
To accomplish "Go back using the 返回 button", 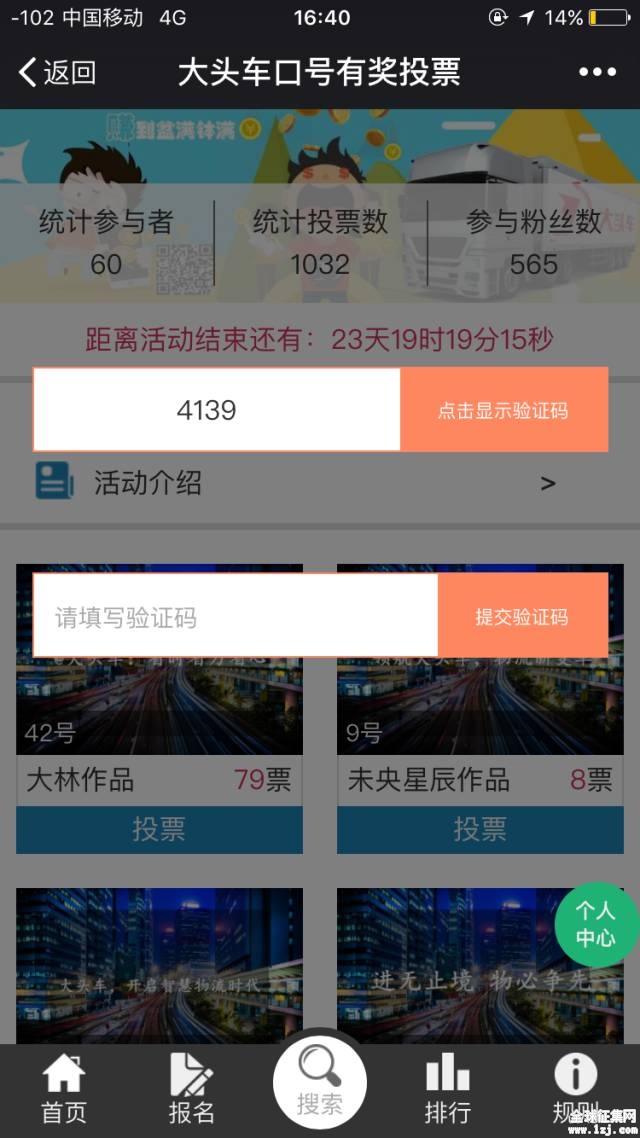I will pos(57,72).
